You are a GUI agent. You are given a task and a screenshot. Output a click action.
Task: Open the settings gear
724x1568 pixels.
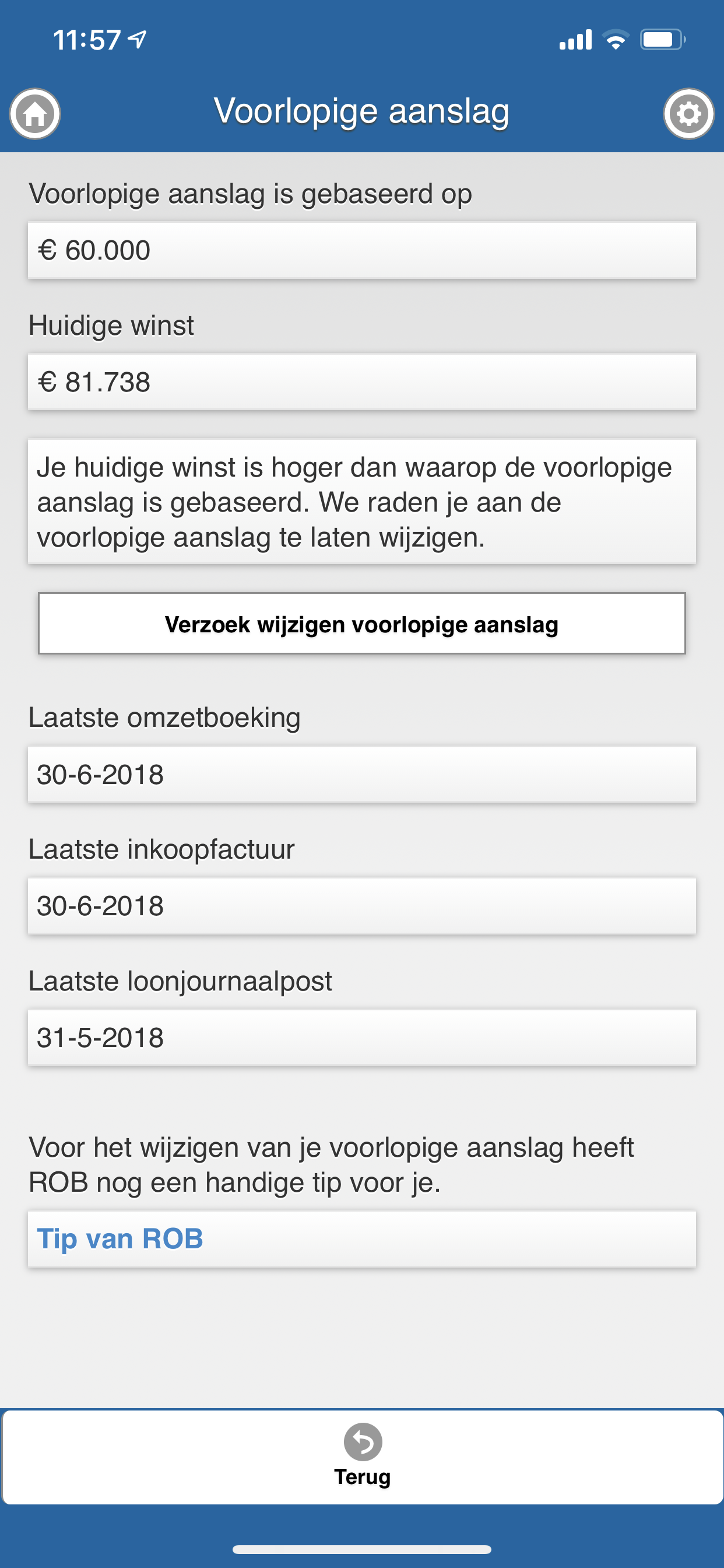688,114
